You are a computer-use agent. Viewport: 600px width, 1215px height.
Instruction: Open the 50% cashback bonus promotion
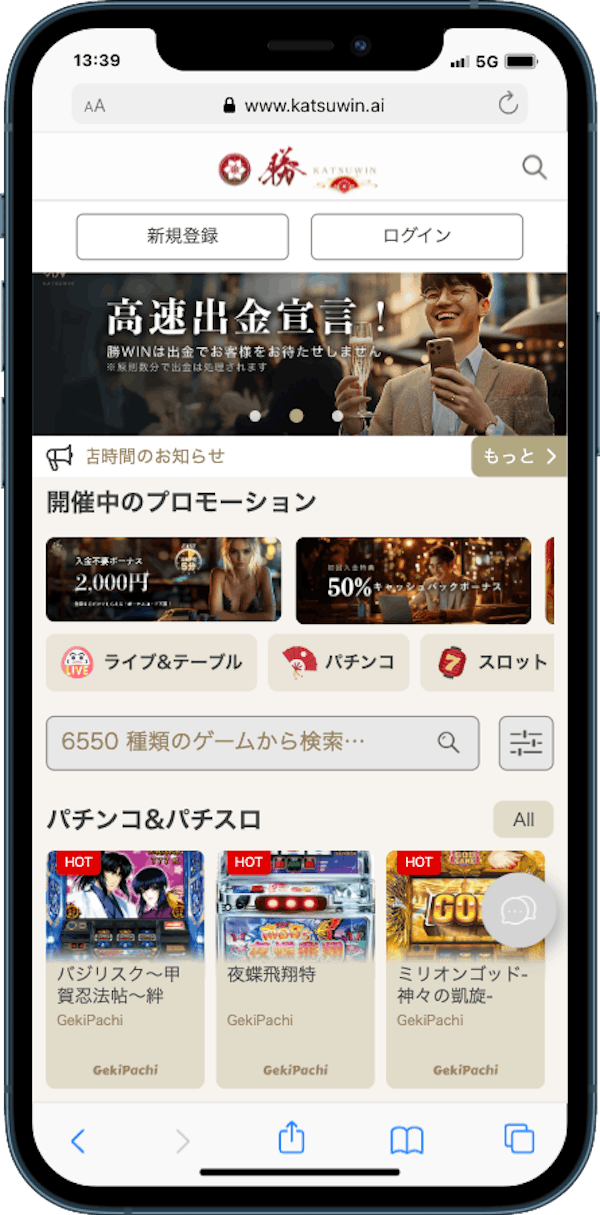(x=413, y=580)
